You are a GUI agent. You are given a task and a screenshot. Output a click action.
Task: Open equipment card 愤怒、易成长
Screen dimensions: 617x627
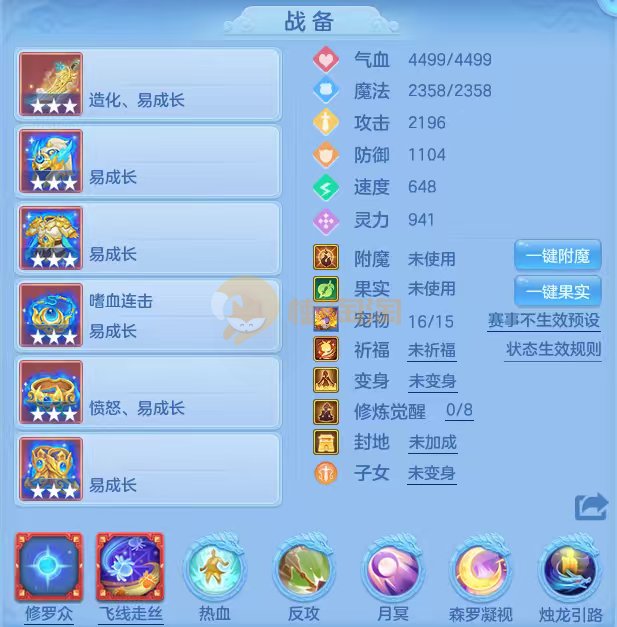pyautogui.click(x=148, y=391)
